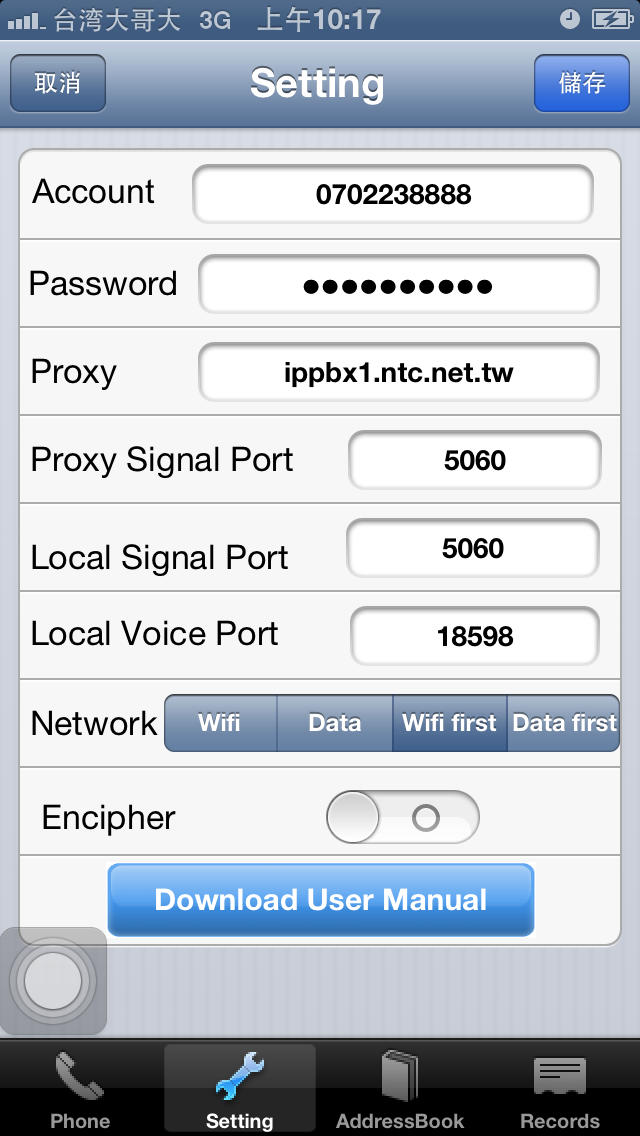Select the Wifi network option
This screenshot has height=1136, width=640.
220,723
